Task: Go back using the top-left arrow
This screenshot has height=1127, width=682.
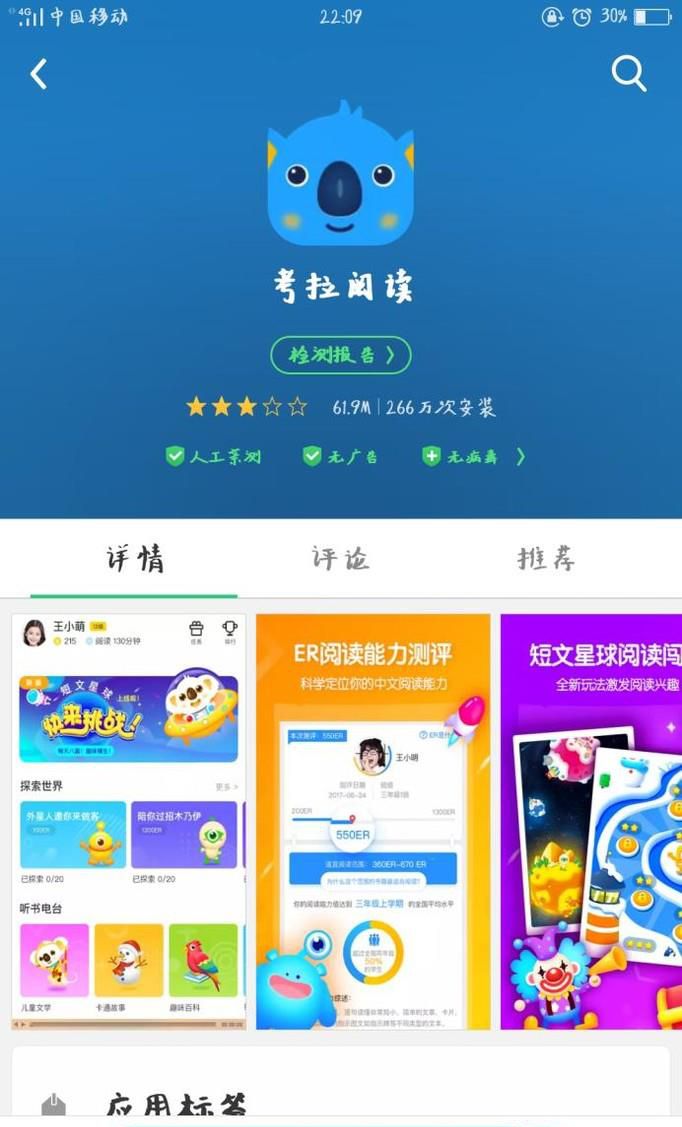Action: [39, 74]
